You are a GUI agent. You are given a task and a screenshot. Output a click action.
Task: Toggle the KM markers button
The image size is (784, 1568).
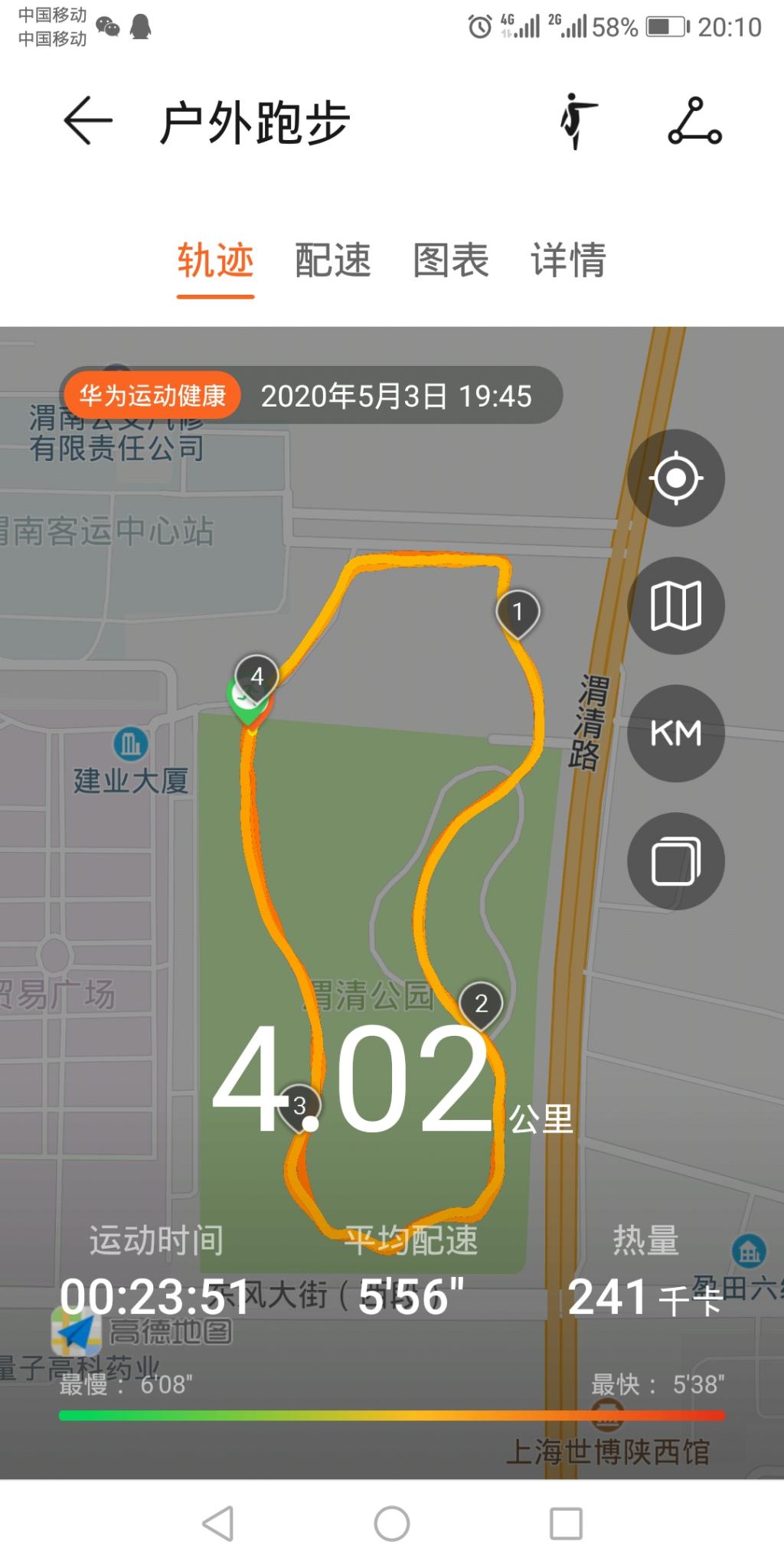click(x=675, y=733)
